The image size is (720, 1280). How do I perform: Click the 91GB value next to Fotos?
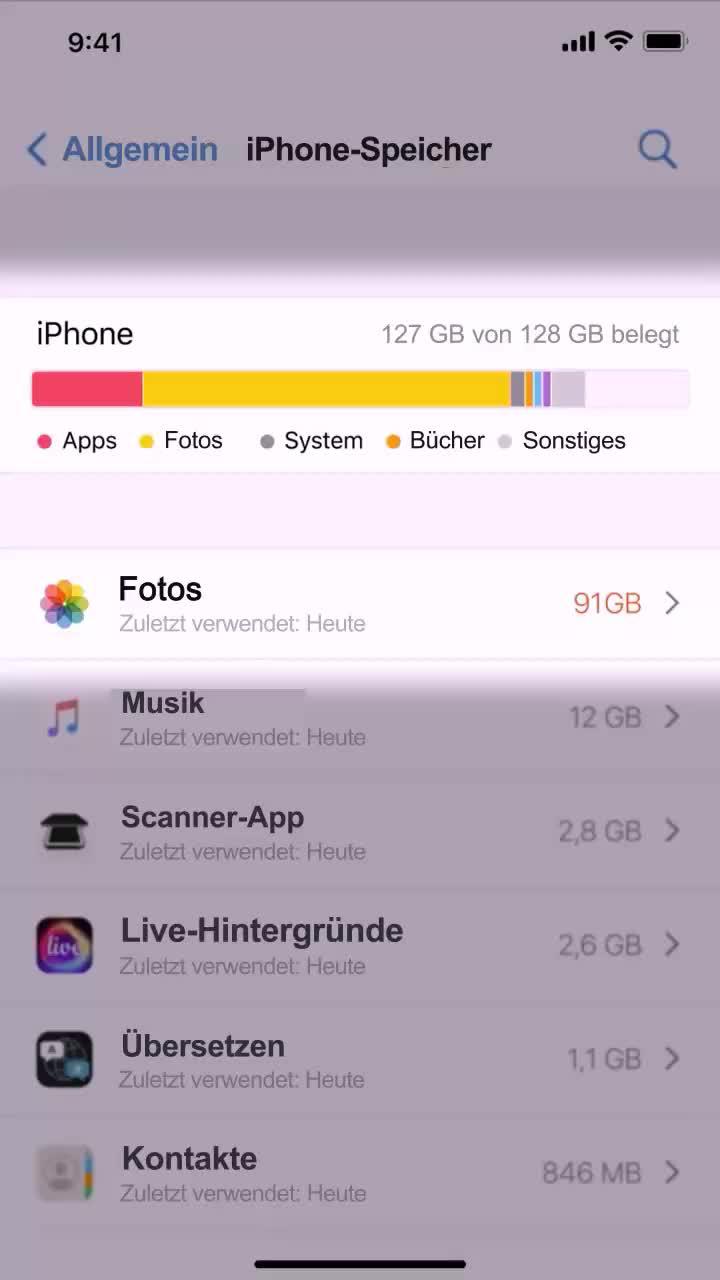[x=606, y=603]
